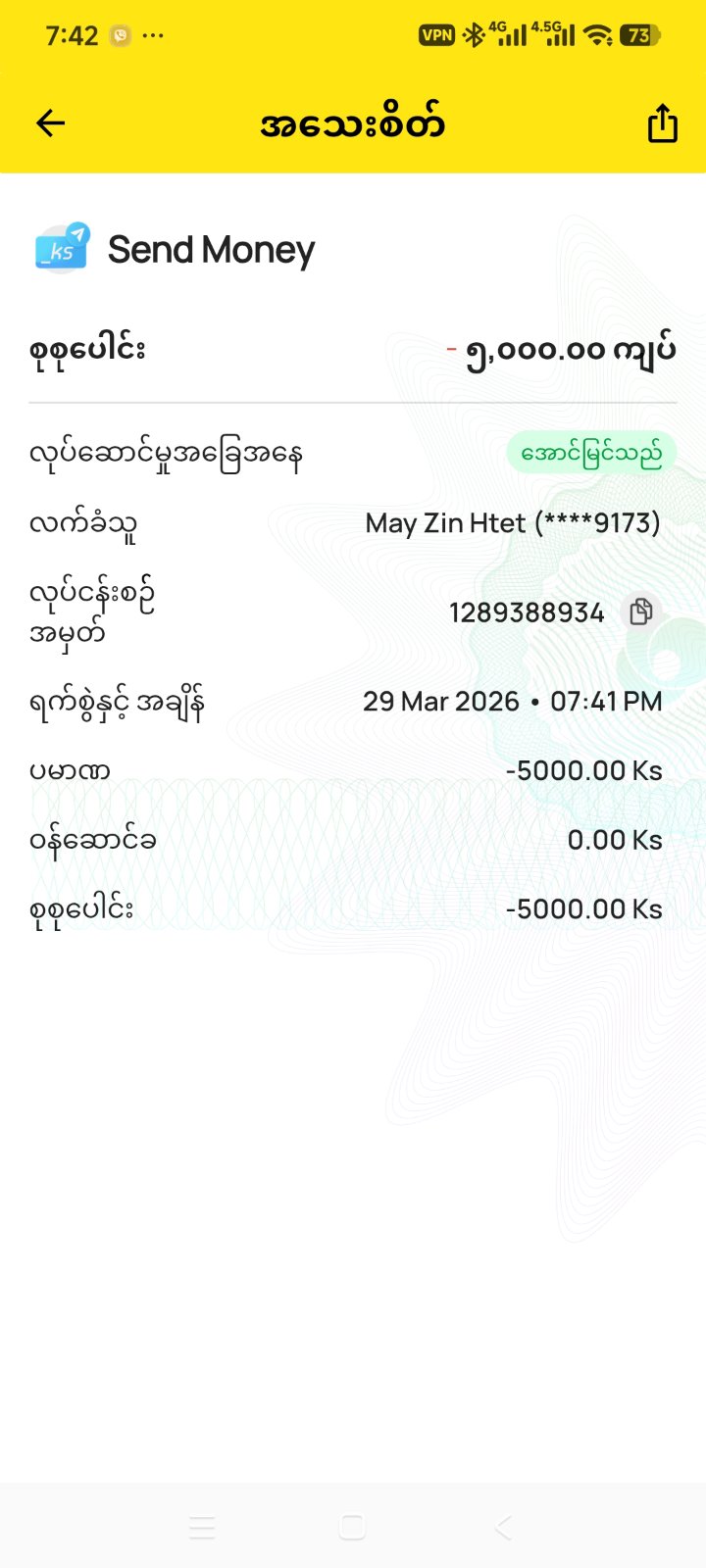Go to the system home screen
The width and height of the screenshot is (706, 1568).
pyautogui.click(x=352, y=1527)
